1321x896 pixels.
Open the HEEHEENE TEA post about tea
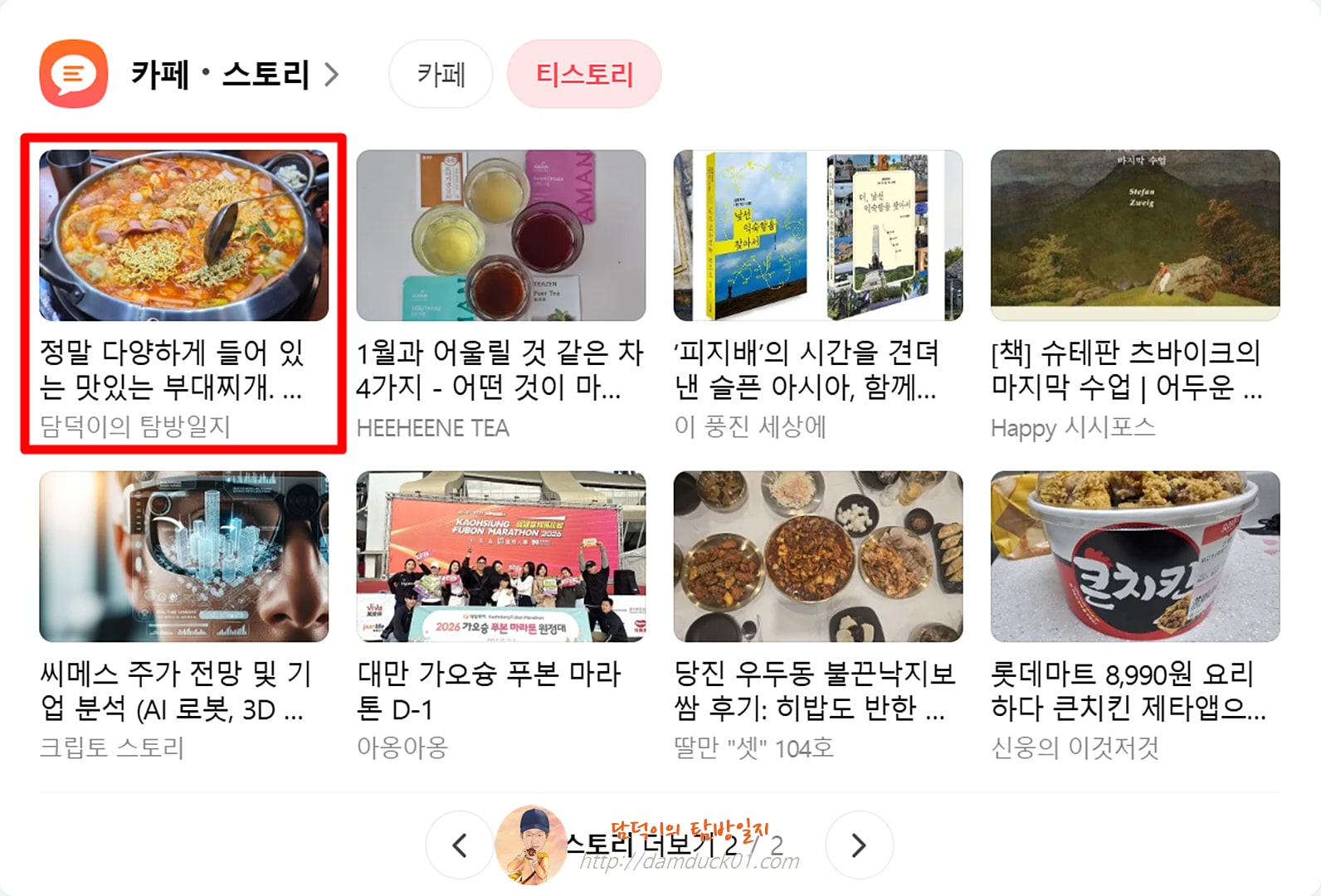pos(500,295)
